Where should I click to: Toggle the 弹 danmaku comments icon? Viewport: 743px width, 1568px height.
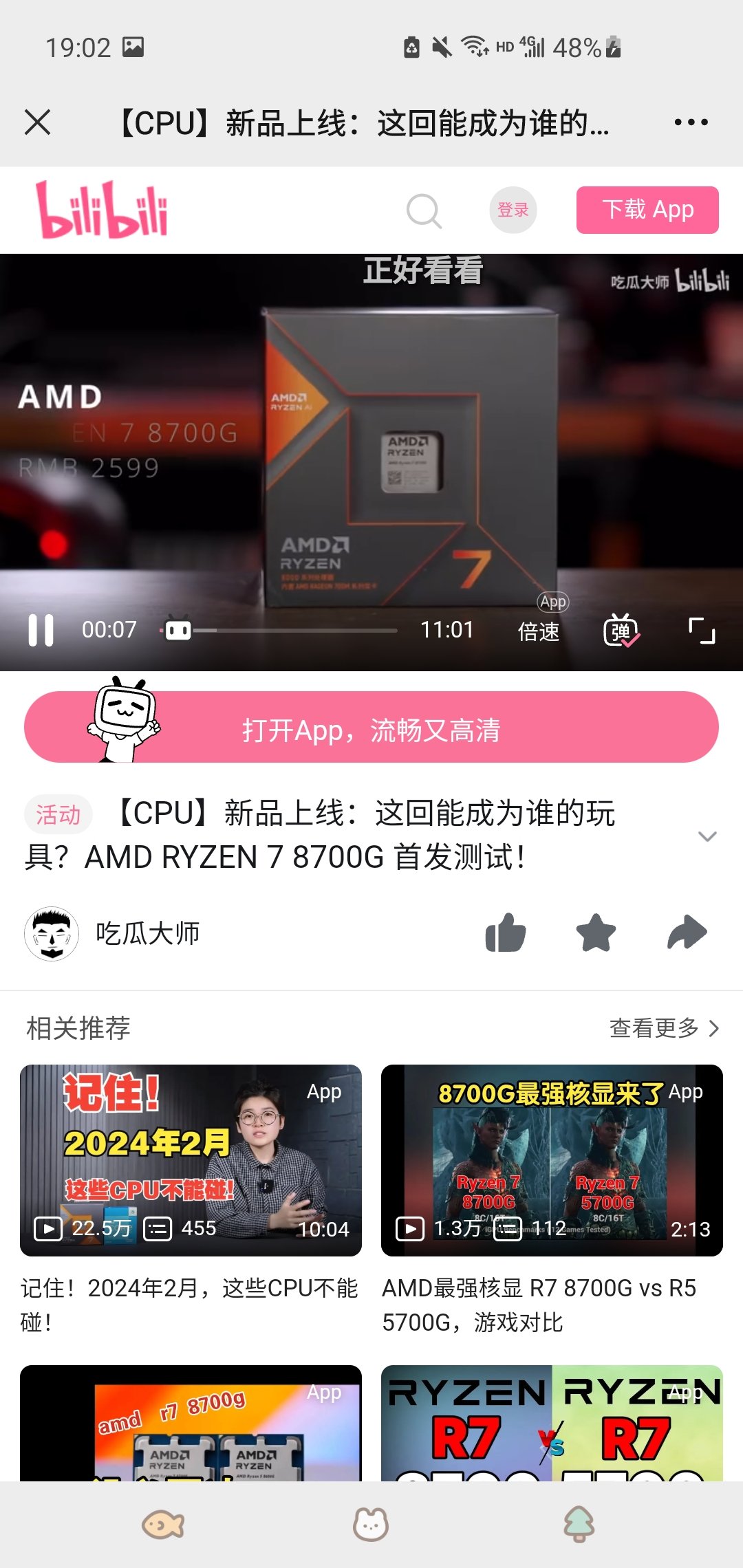pos(621,630)
